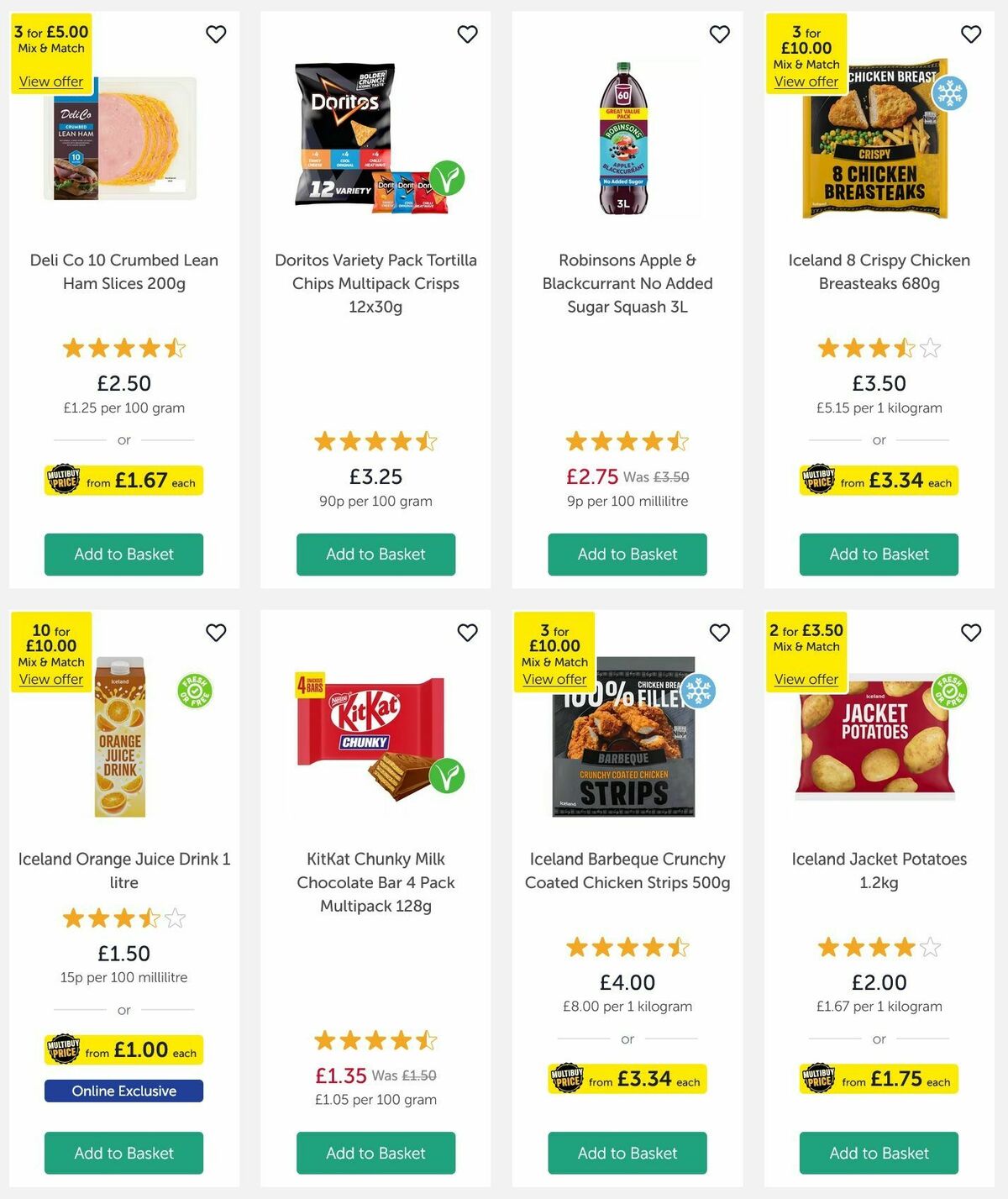Open View offer for 10 for £10.00 deal
This screenshot has height=1199, width=1008.
tap(51, 678)
